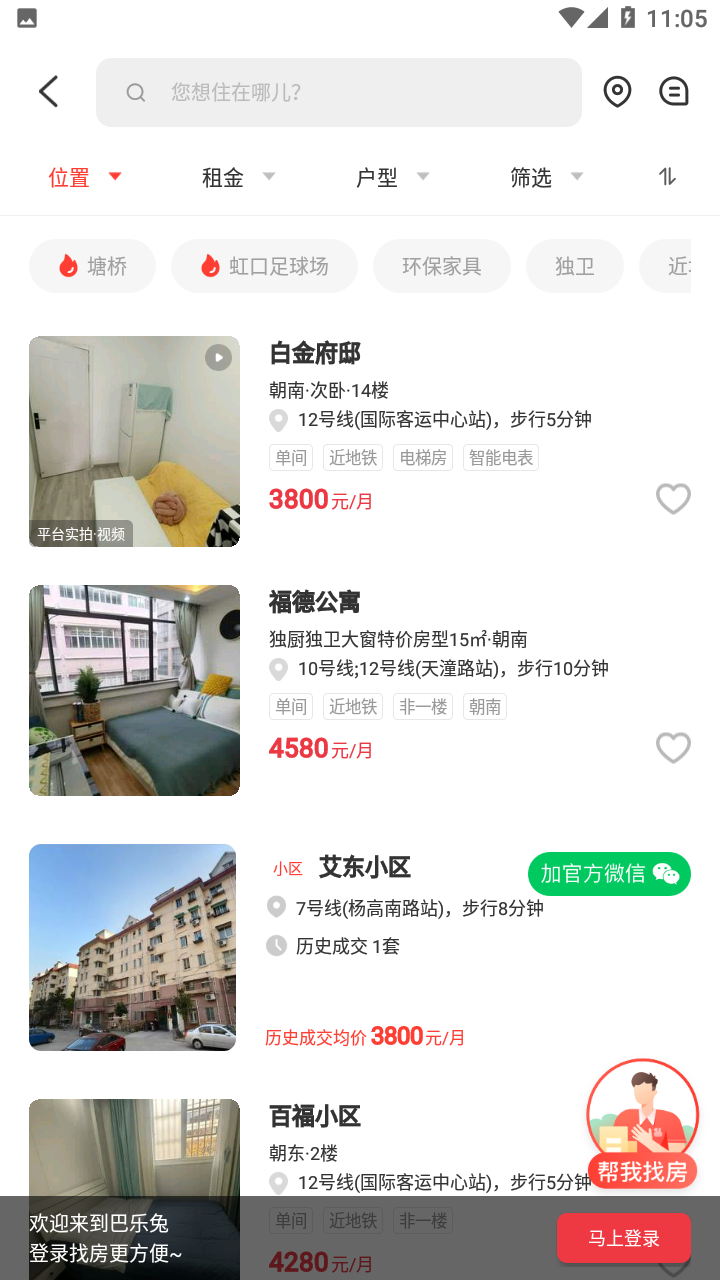This screenshot has height=1280, width=720.
Task: Tap the '您想住在哪儿?' search box
Action: (x=338, y=92)
